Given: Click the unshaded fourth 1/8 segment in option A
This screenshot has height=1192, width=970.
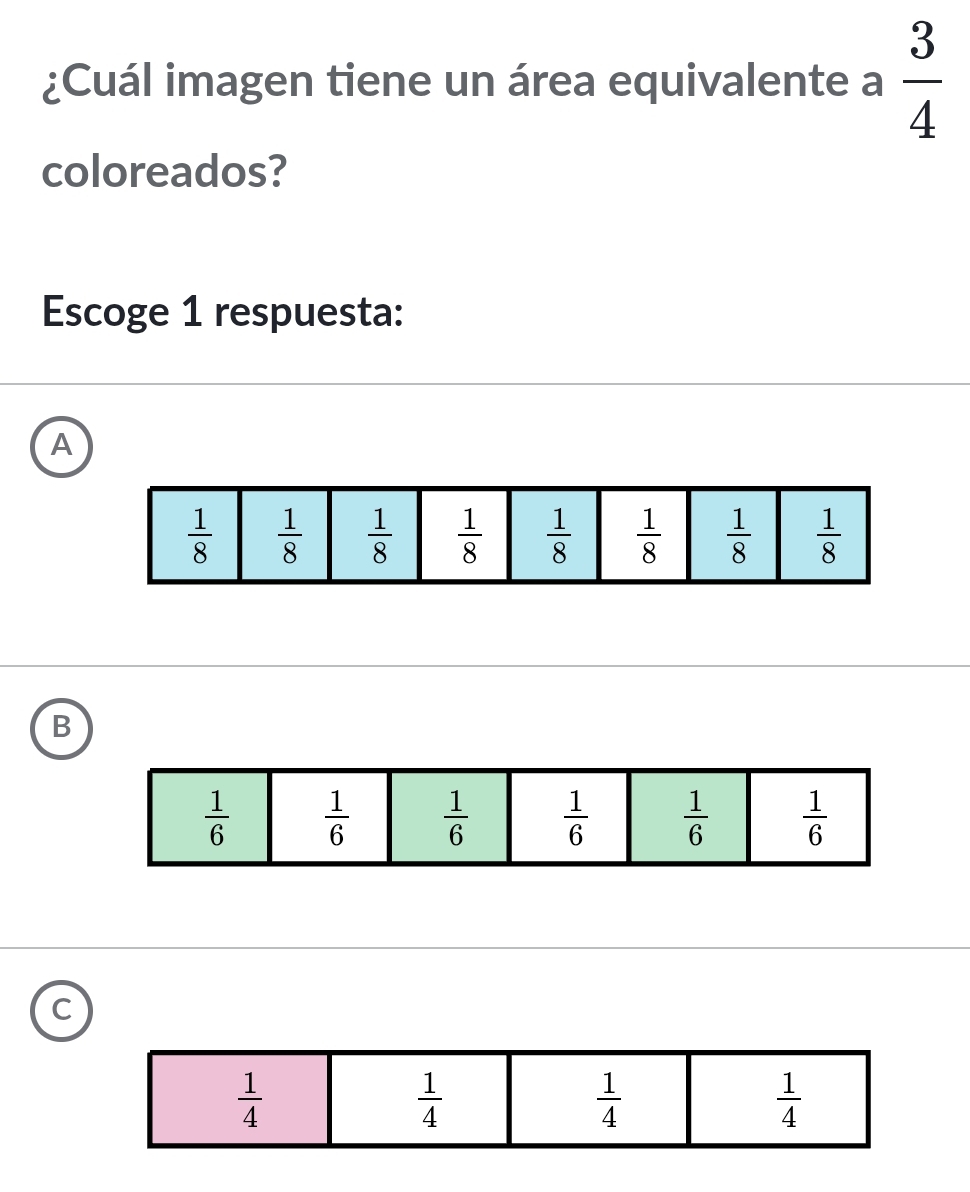Looking at the screenshot, I should (467, 535).
